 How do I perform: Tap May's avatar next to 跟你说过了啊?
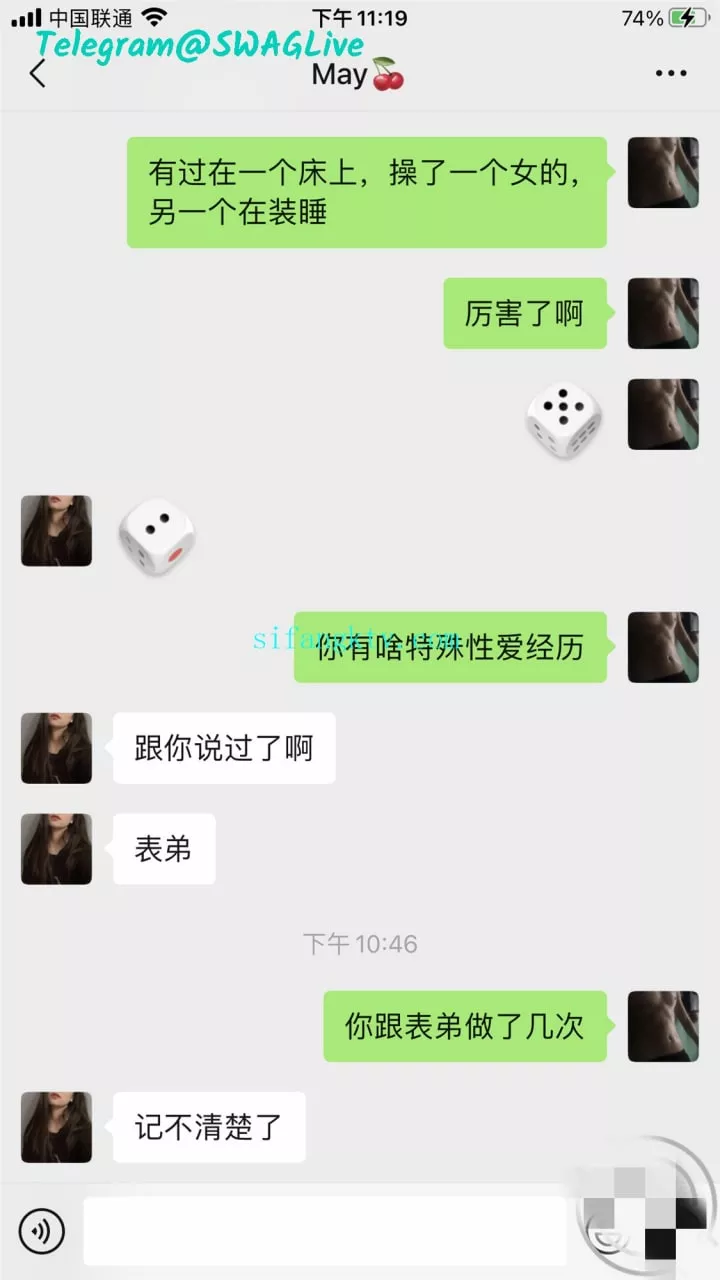[x=56, y=748]
